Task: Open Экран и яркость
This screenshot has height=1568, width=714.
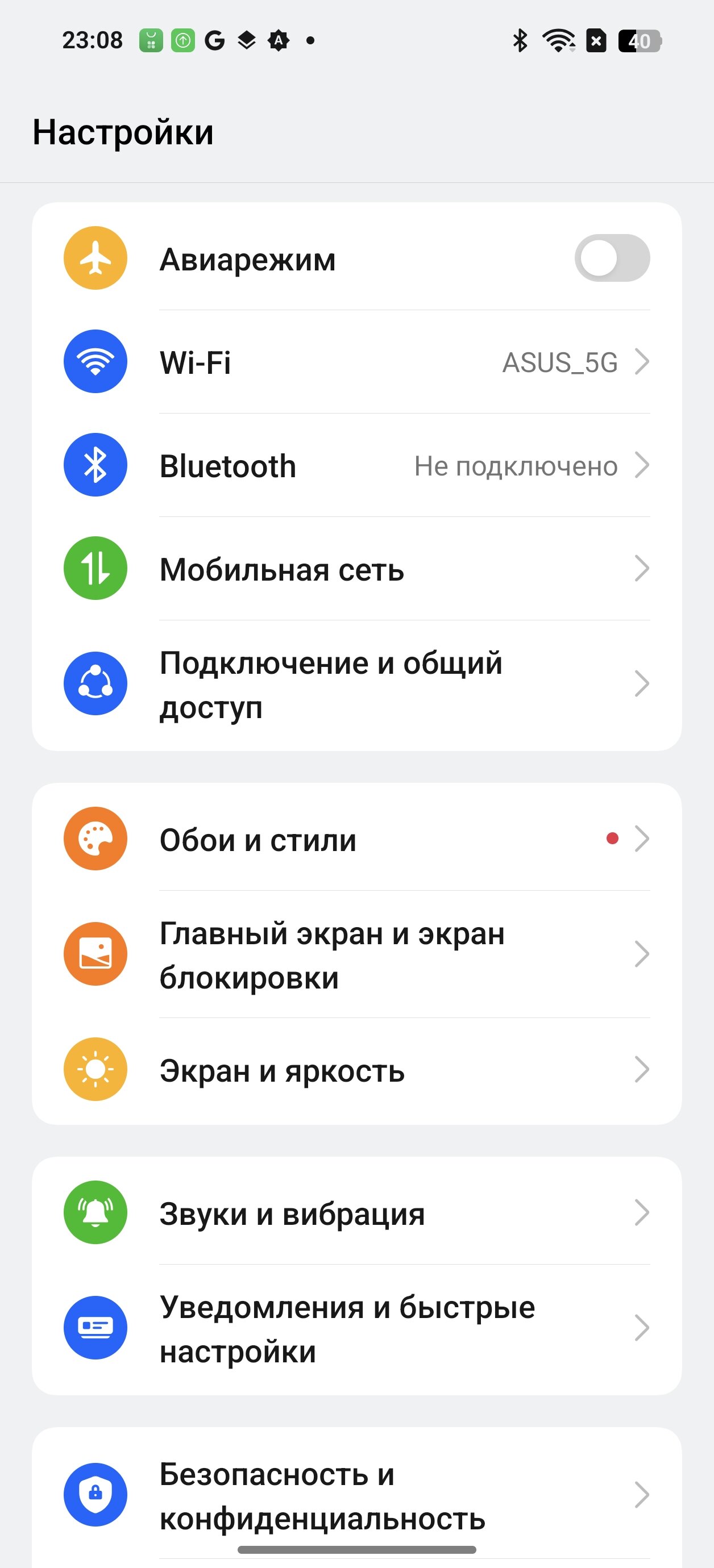Action: click(x=356, y=1070)
